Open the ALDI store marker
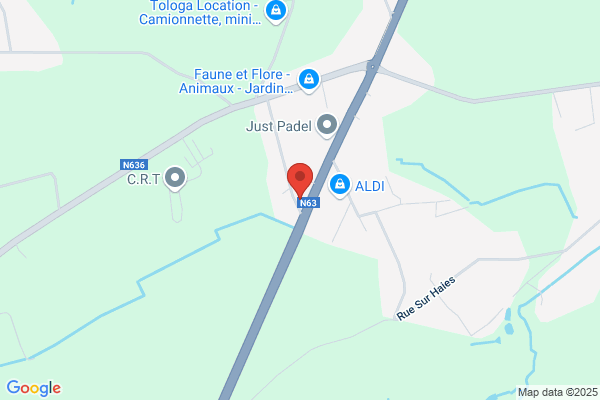The width and height of the screenshot is (600, 400). [x=340, y=185]
